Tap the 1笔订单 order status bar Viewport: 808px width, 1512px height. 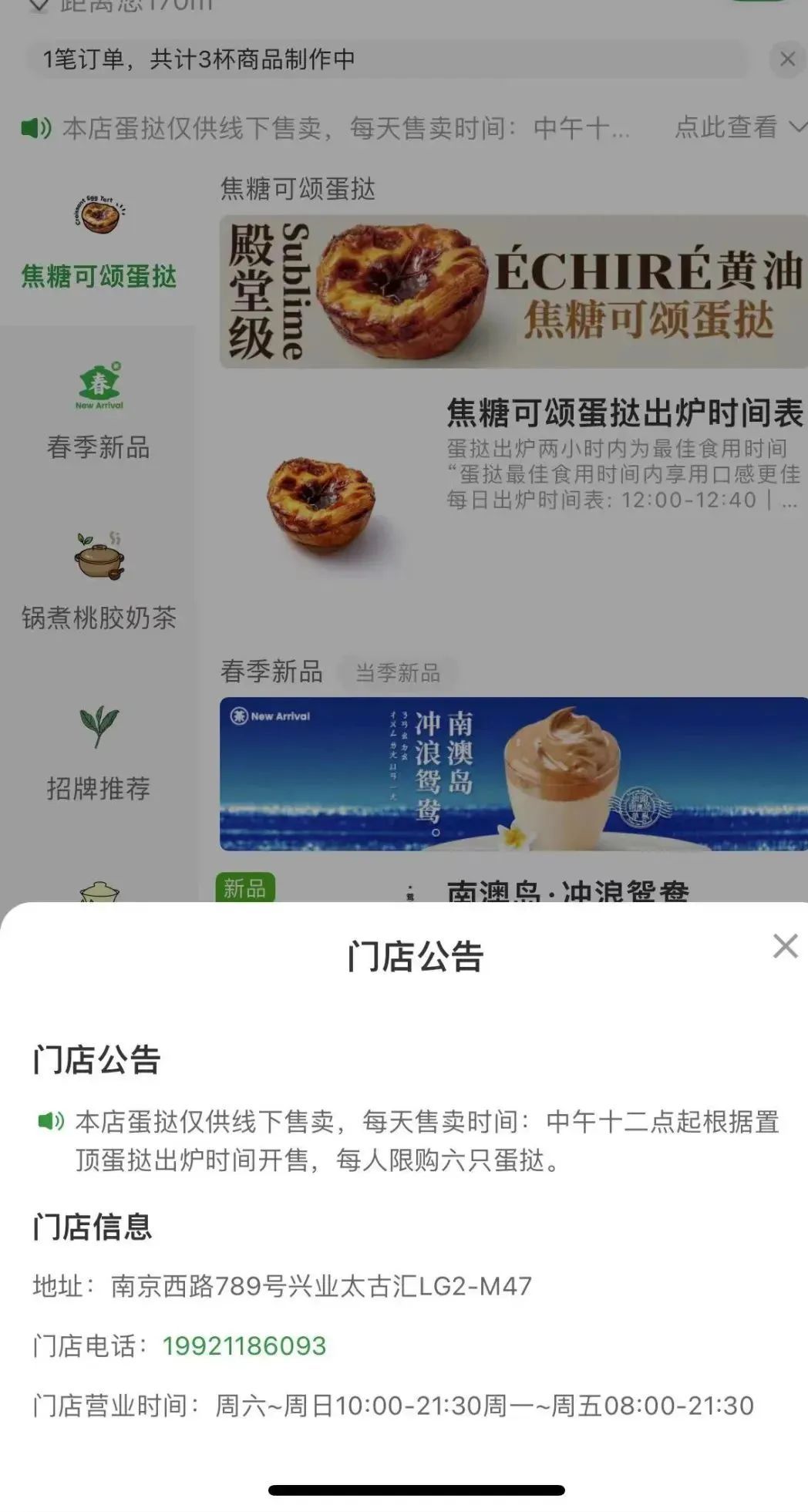[x=385, y=59]
